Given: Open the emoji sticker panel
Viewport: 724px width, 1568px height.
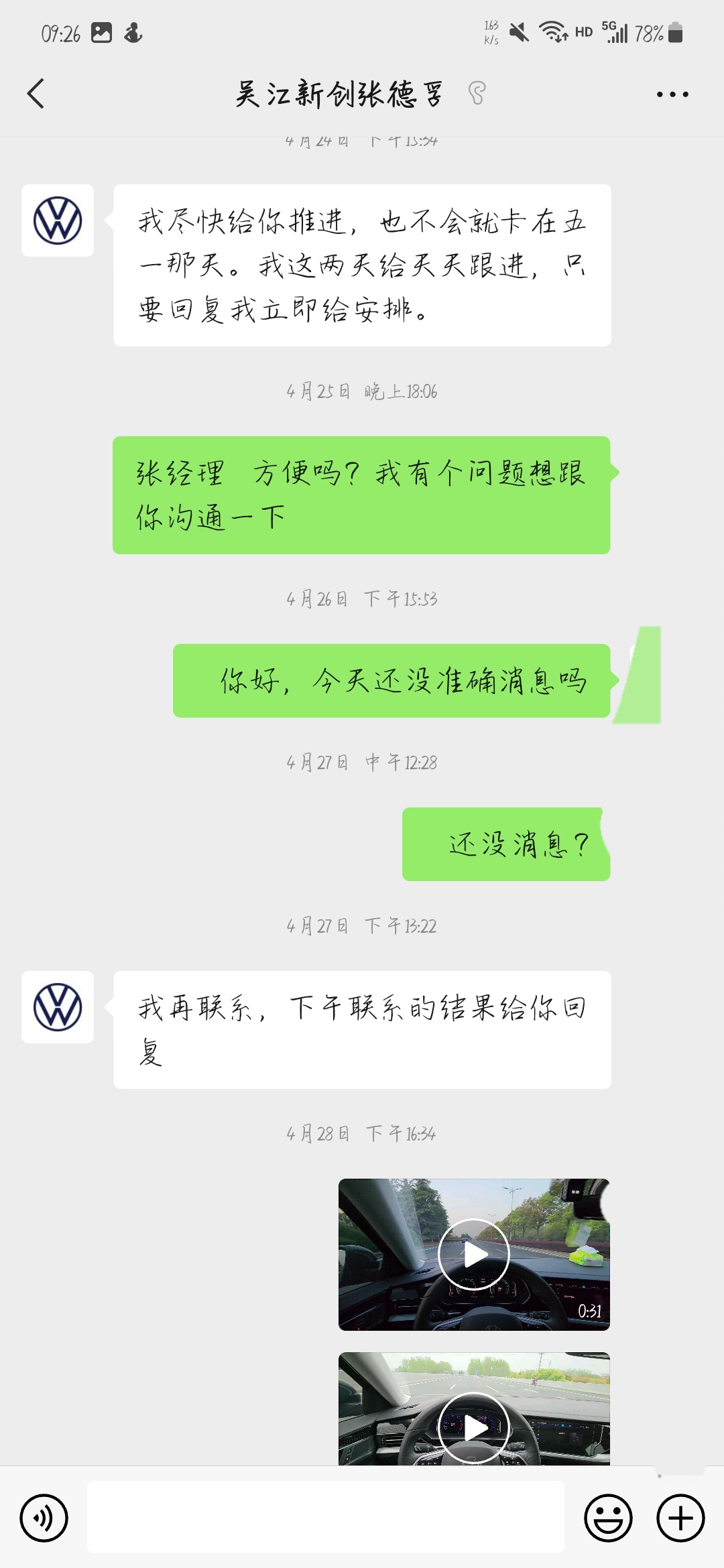Looking at the screenshot, I should tap(609, 1518).
